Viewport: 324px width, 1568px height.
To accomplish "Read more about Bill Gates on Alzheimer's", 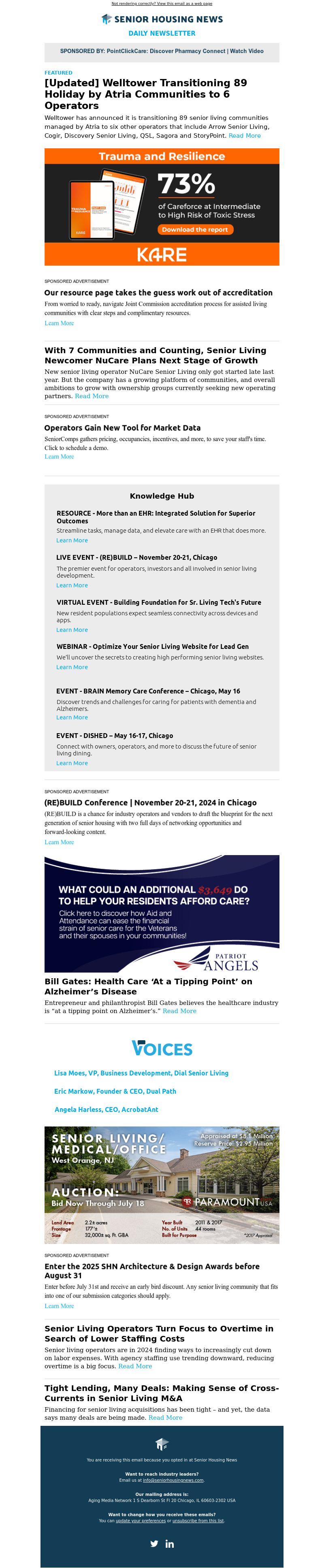I will 179,1011.
